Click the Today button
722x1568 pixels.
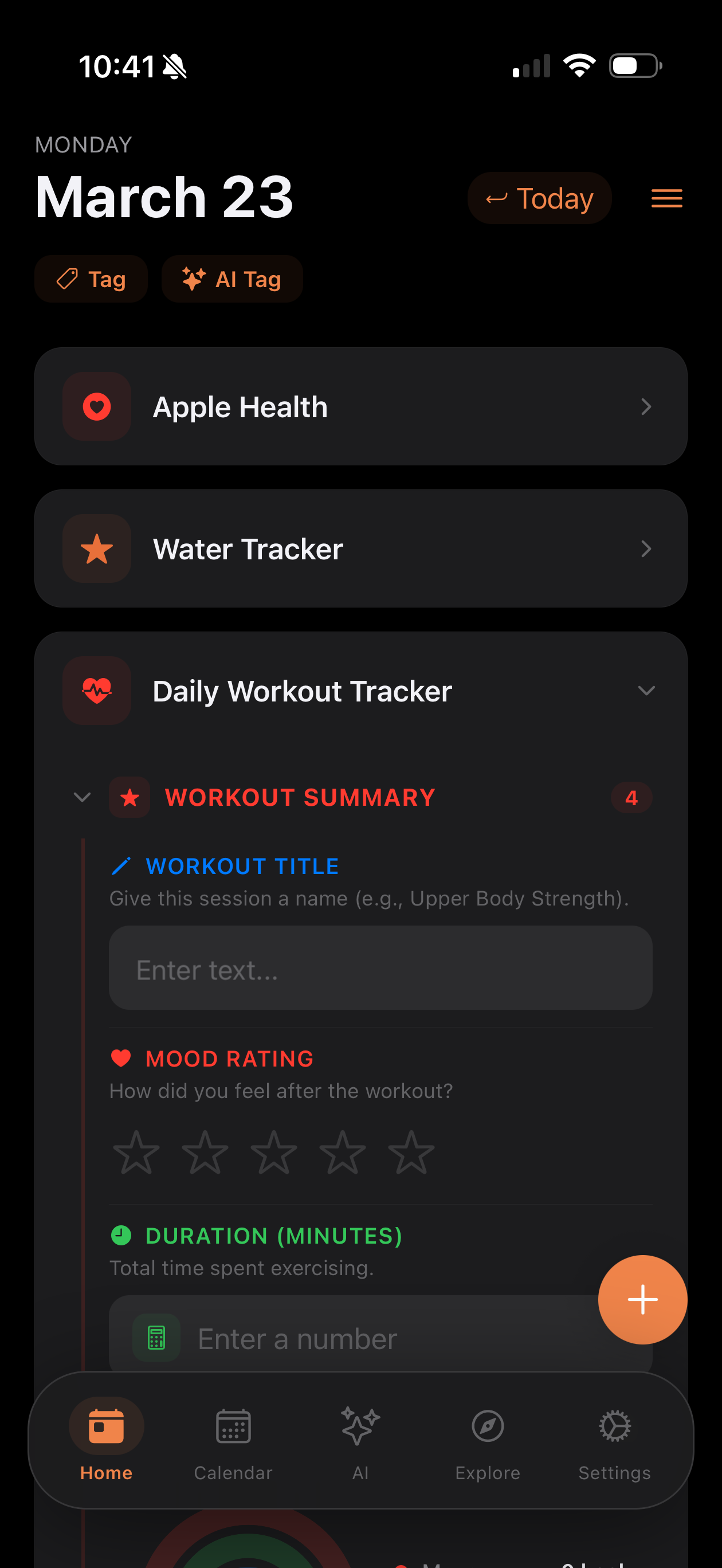pos(539,198)
